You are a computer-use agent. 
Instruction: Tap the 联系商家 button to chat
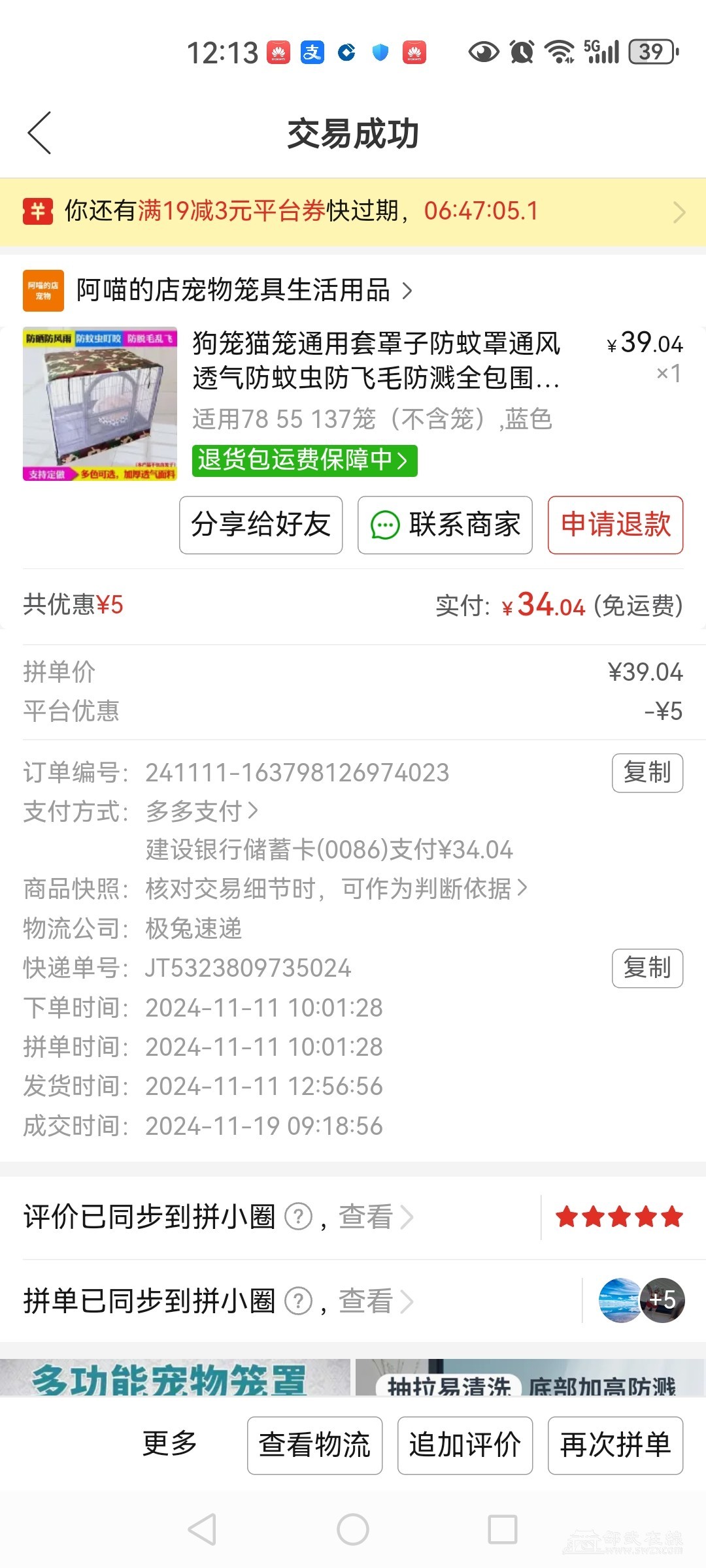coord(445,525)
